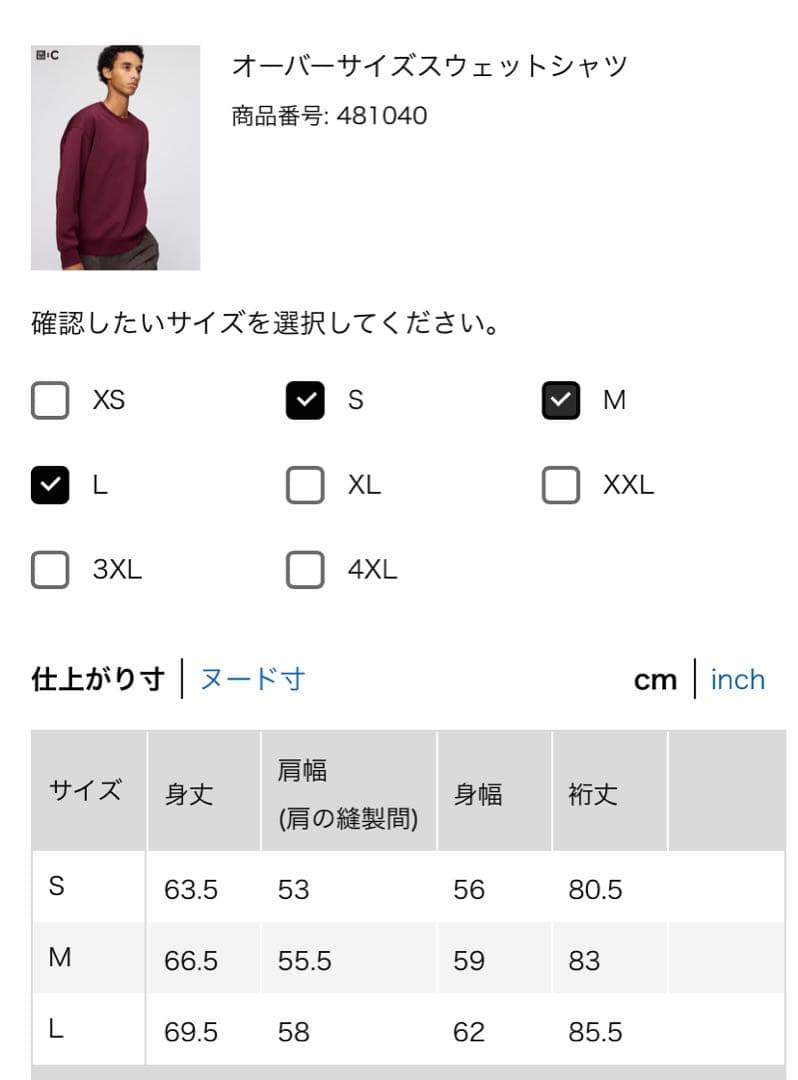The width and height of the screenshot is (798, 1080).
Task: Uncheck the M size checkbox
Action: click(560, 400)
